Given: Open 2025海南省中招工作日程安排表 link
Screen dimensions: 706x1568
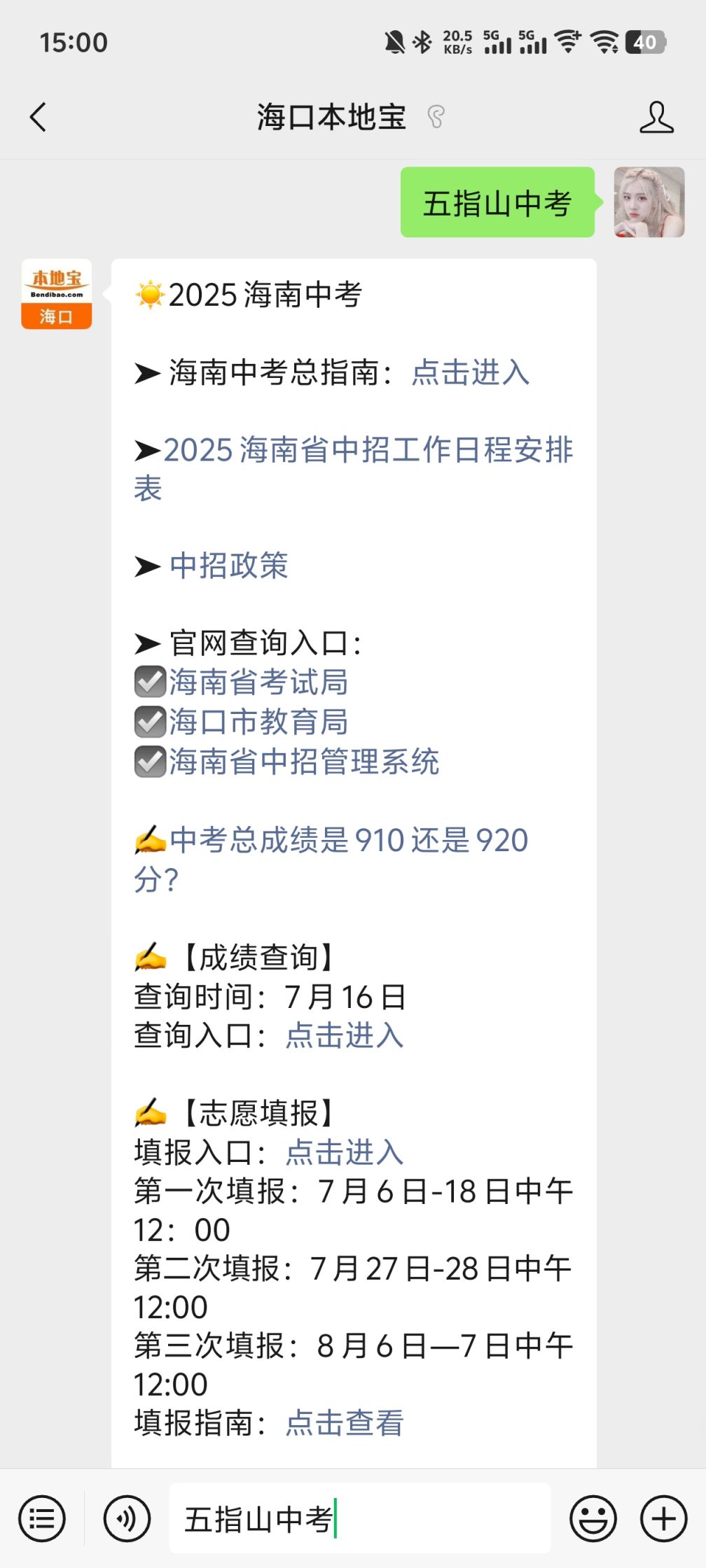Looking at the screenshot, I should pos(354,469).
